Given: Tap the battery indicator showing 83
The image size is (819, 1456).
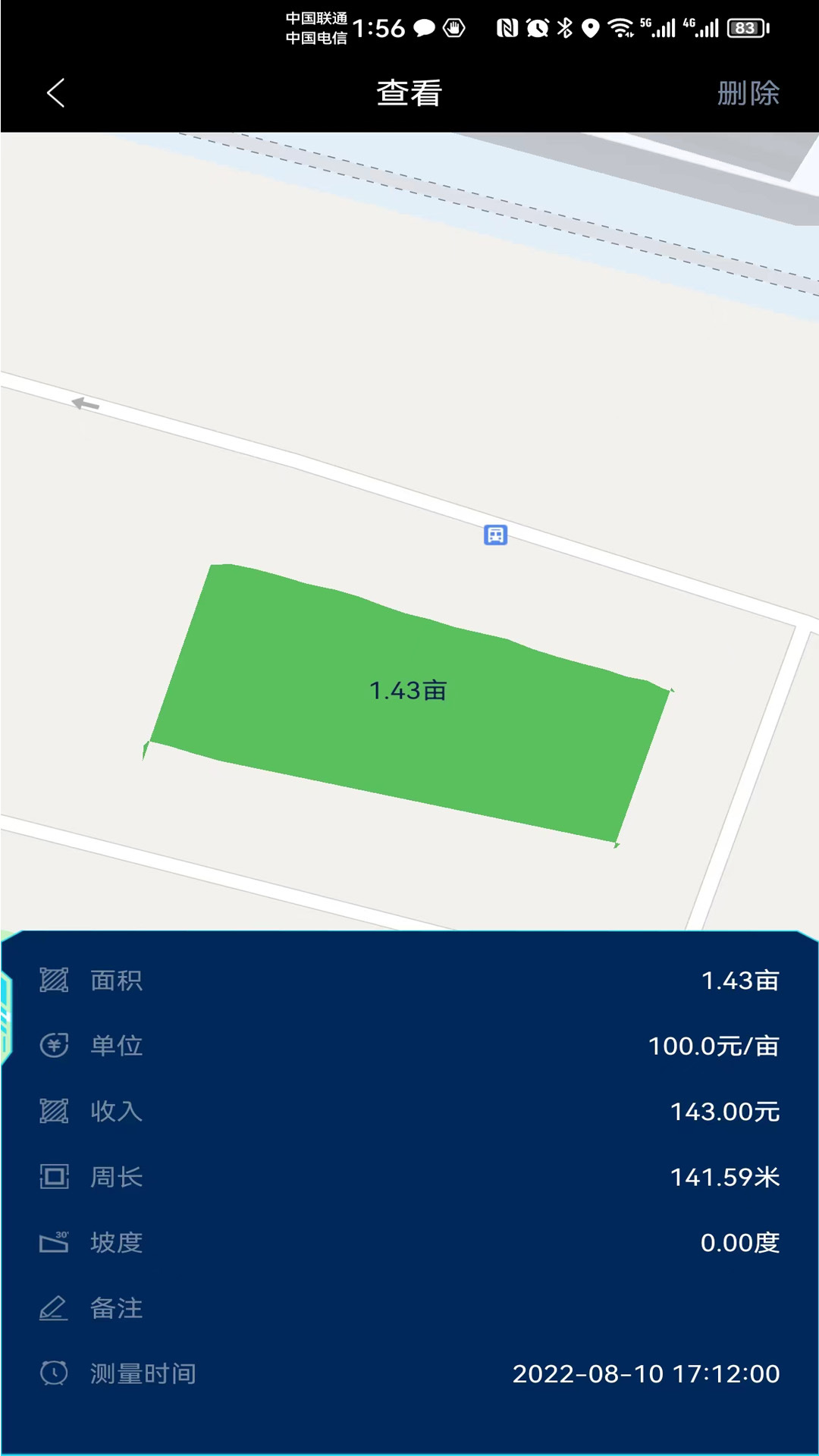Looking at the screenshot, I should click(745, 28).
